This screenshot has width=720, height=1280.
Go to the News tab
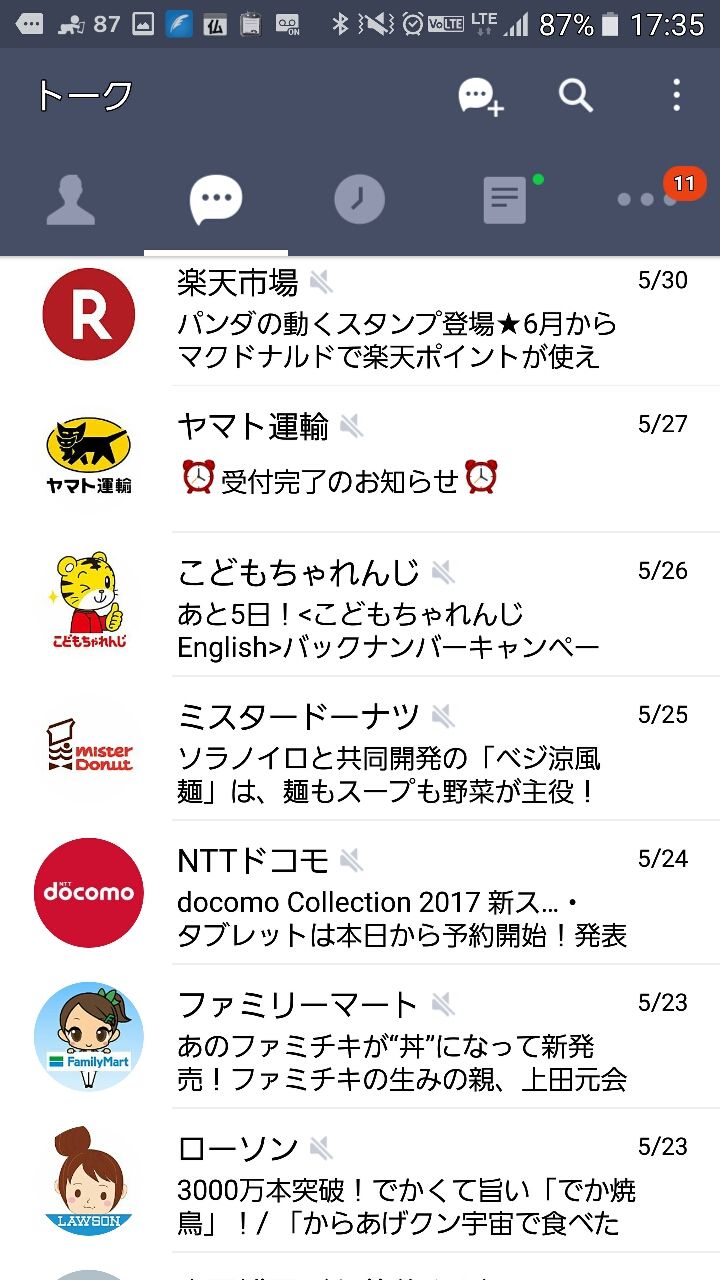505,200
